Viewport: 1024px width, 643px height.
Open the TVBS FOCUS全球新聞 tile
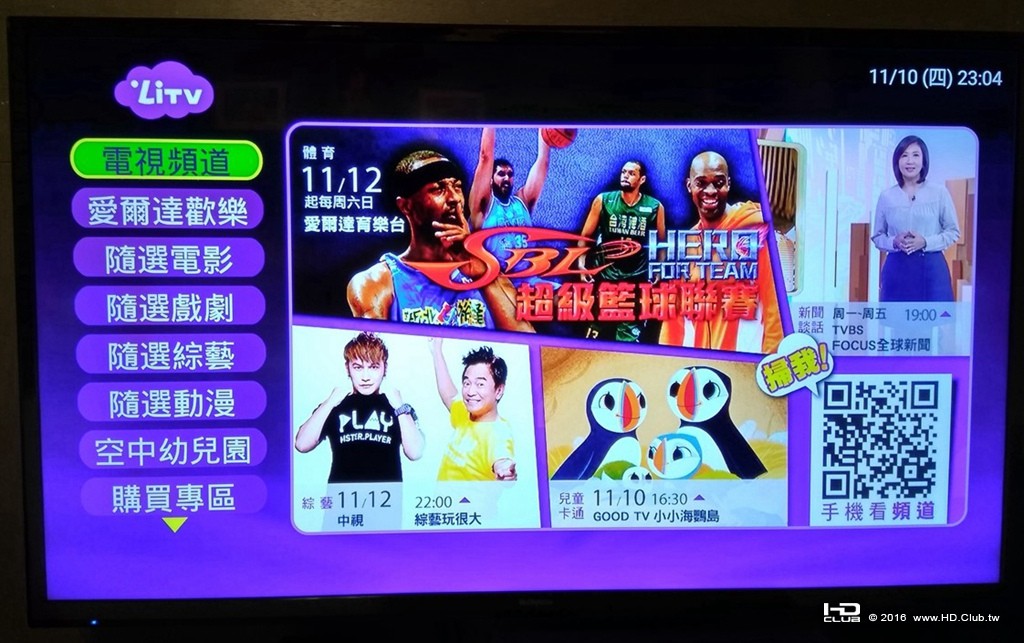click(882, 240)
